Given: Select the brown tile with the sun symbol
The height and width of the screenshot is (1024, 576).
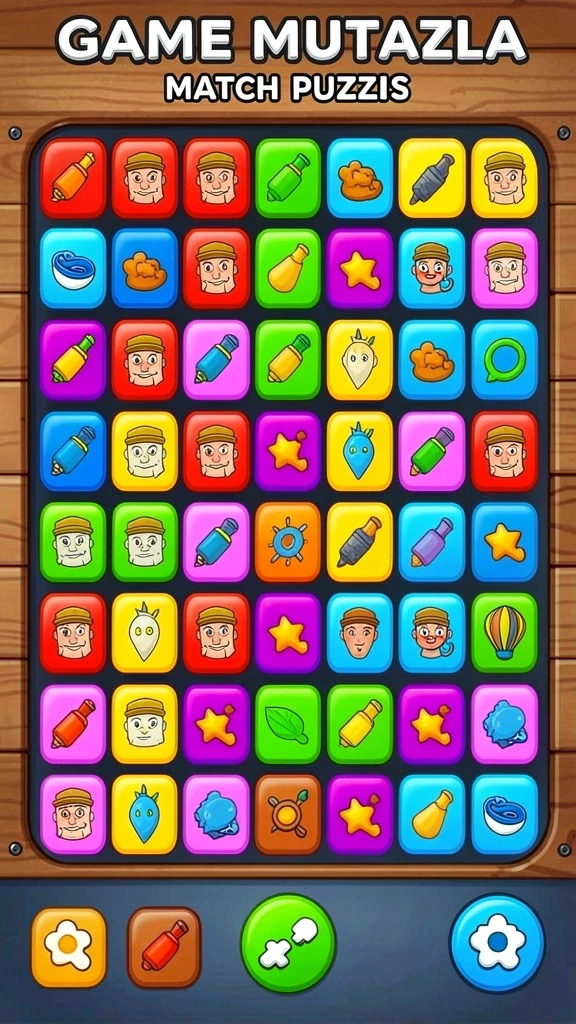Looking at the screenshot, I should click(288, 815).
